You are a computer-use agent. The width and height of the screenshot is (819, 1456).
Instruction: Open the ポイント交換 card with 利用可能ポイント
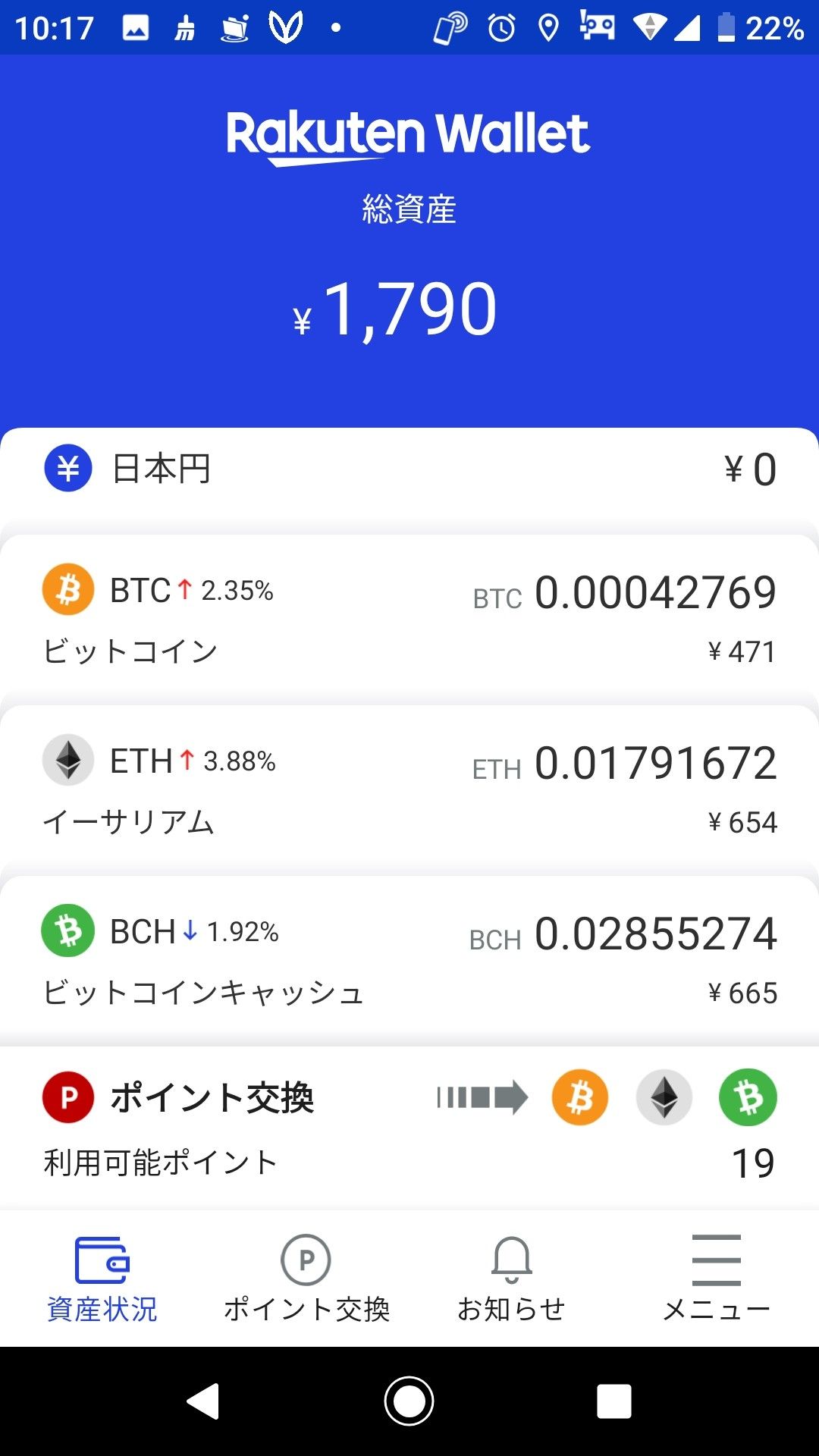click(409, 1126)
